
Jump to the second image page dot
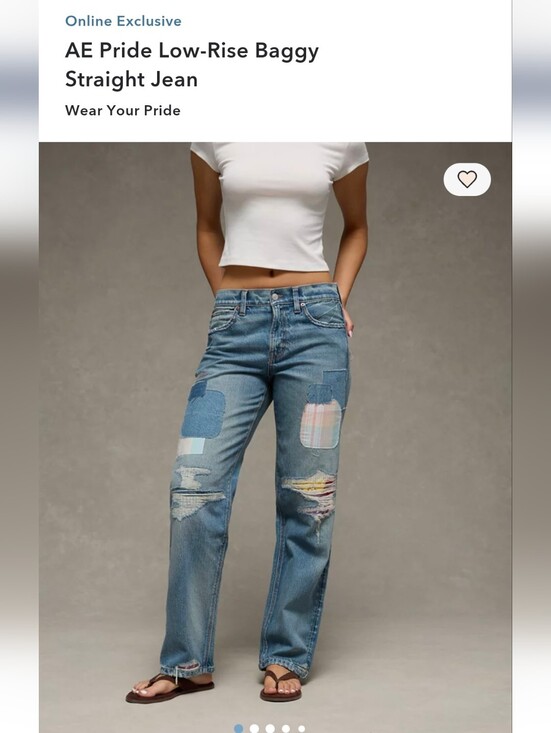pyautogui.click(x=254, y=728)
